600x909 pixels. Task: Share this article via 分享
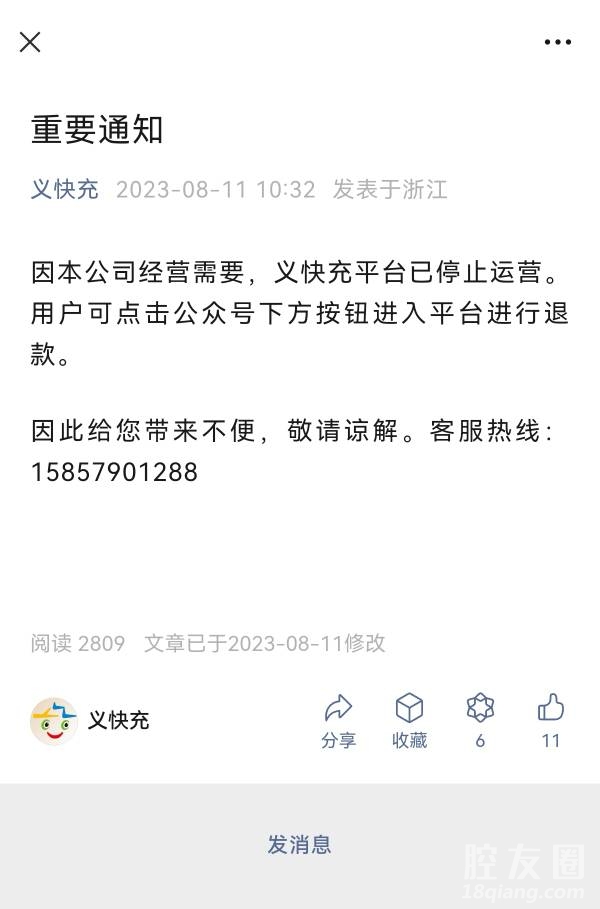click(x=339, y=720)
